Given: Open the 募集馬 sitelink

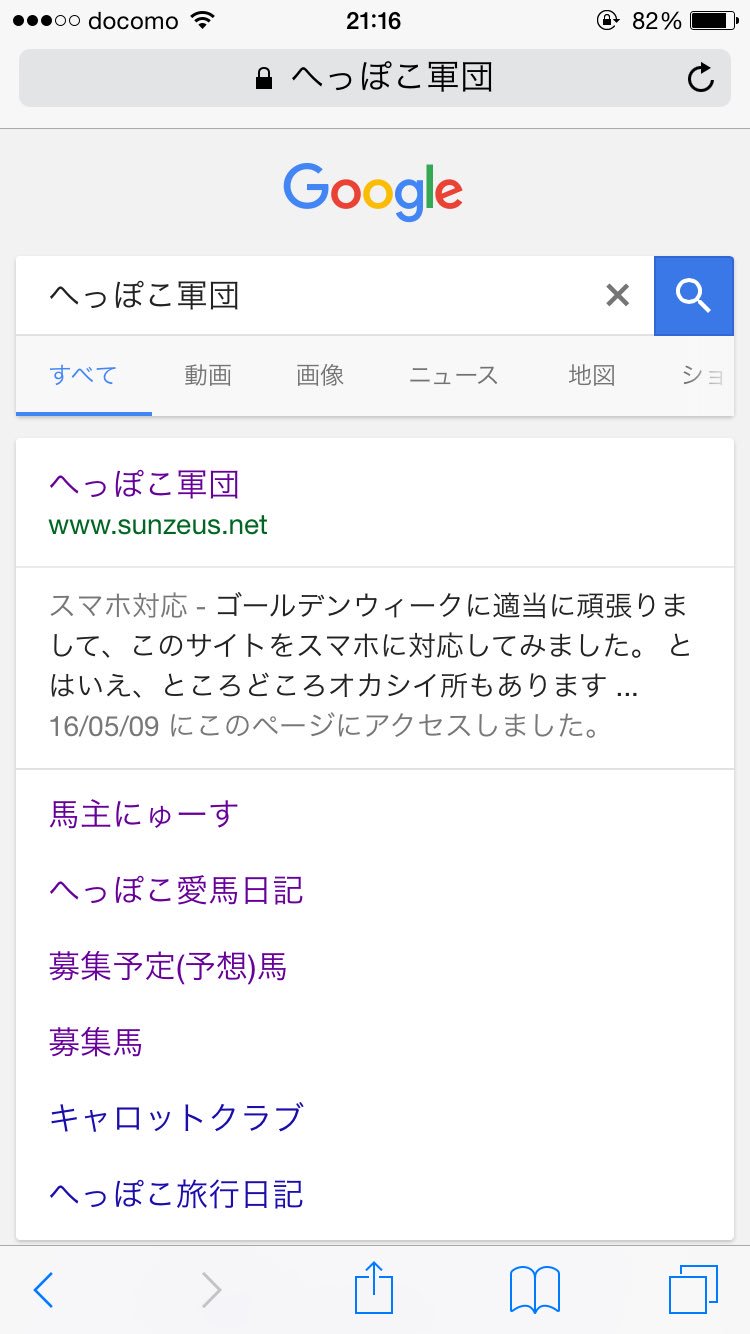Looking at the screenshot, I should point(96,1042).
